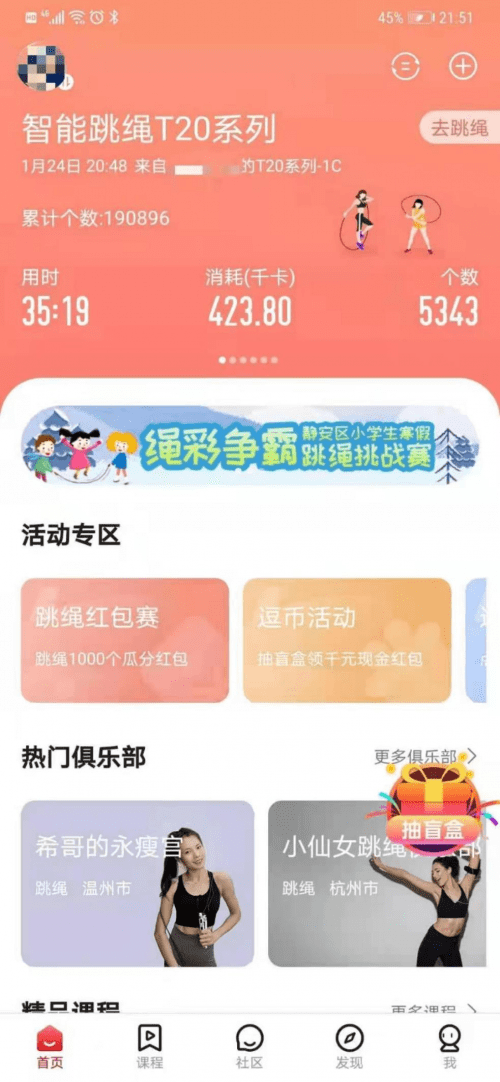500x1082 pixels.
Task: Go to the 我 tab
Action: (x=450, y=1047)
